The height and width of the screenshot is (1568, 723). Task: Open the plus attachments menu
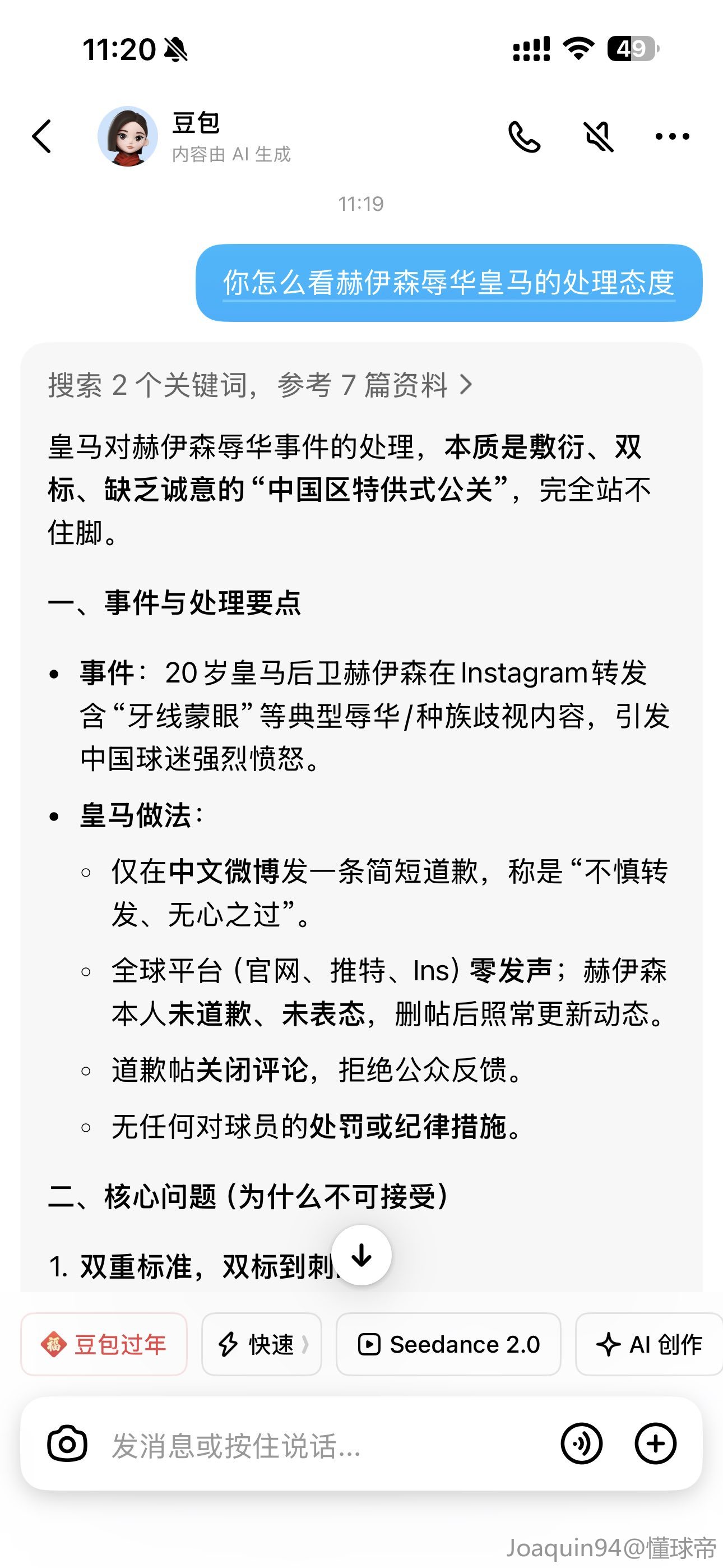pyautogui.click(x=655, y=1444)
